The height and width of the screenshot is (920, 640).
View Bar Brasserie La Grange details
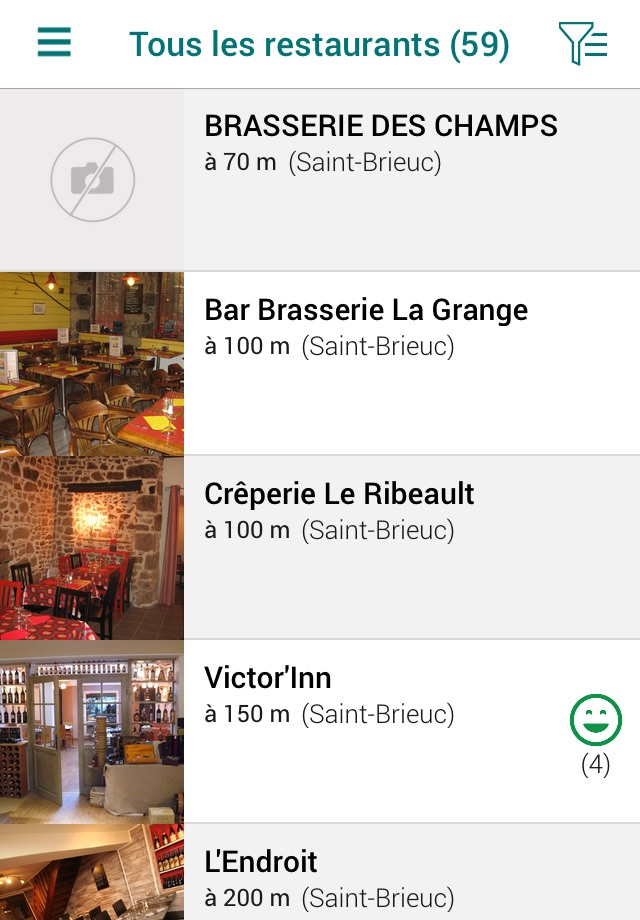point(366,311)
